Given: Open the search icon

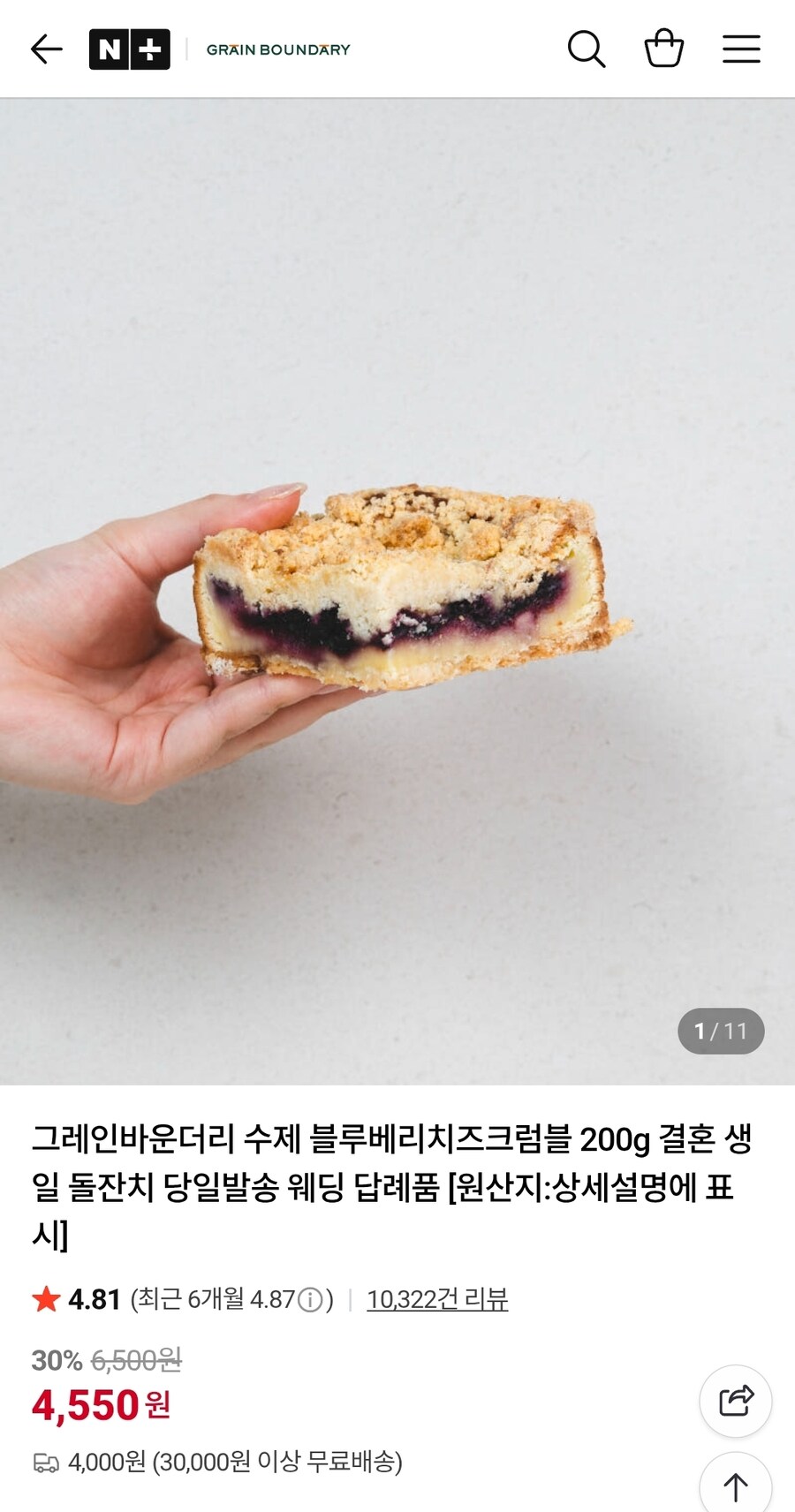Looking at the screenshot, I should (587, 49).
